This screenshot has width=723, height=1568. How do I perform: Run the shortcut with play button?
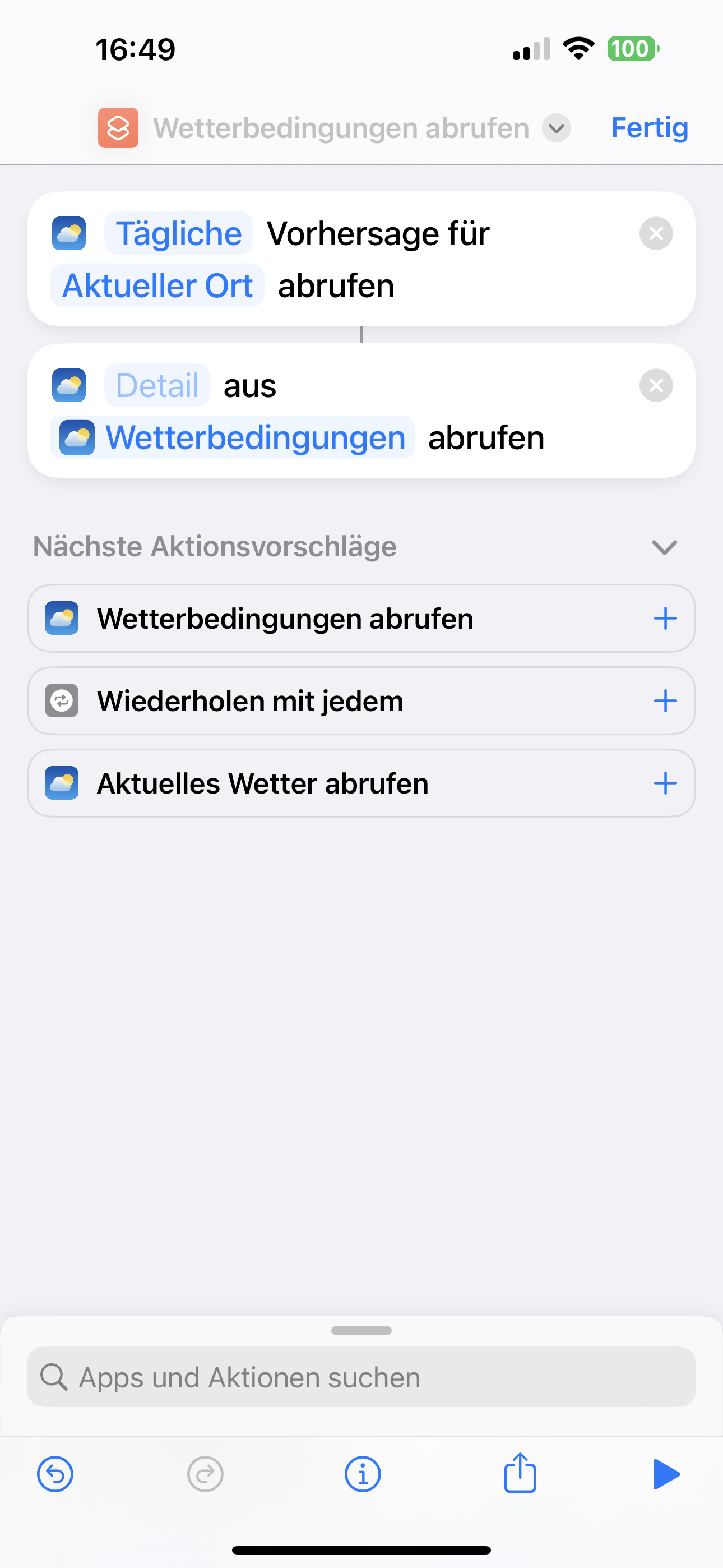coord(665,1475)
